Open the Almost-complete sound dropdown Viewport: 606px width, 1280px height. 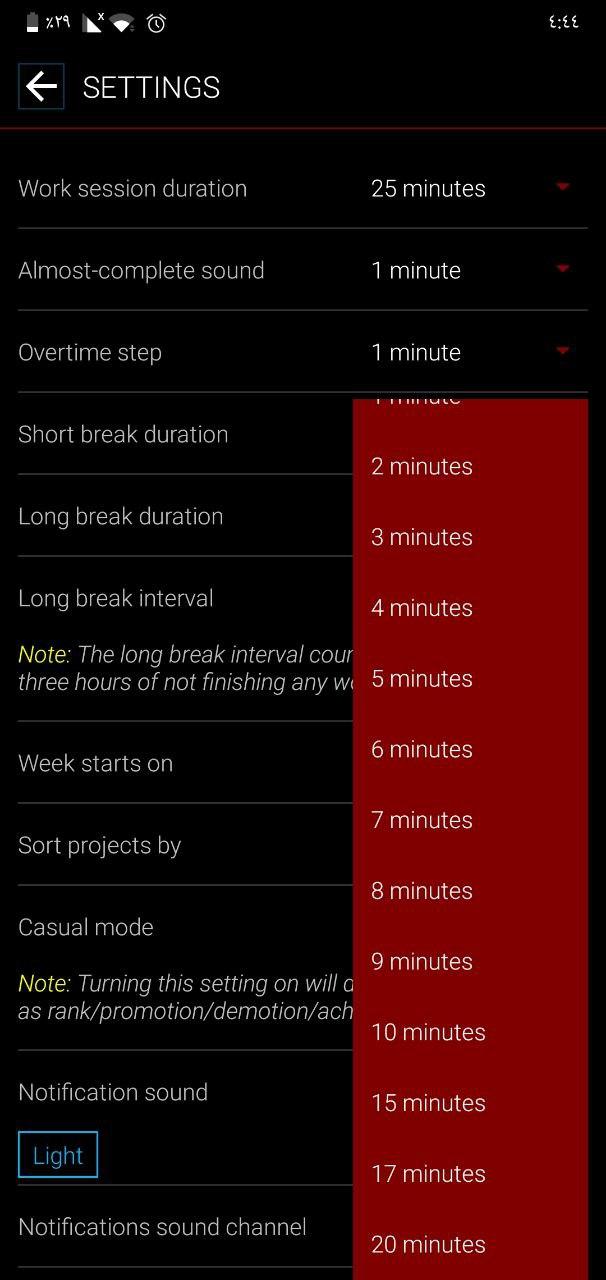[x=471, y=270]
